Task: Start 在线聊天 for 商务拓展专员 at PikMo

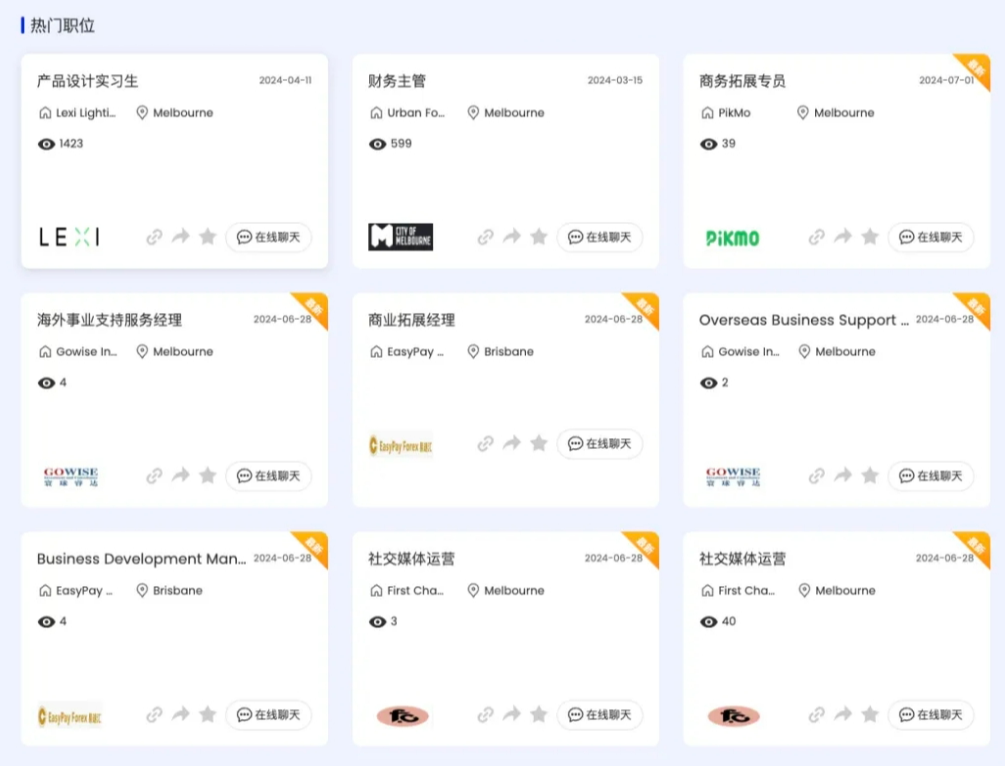Action: tap(930, 237)
